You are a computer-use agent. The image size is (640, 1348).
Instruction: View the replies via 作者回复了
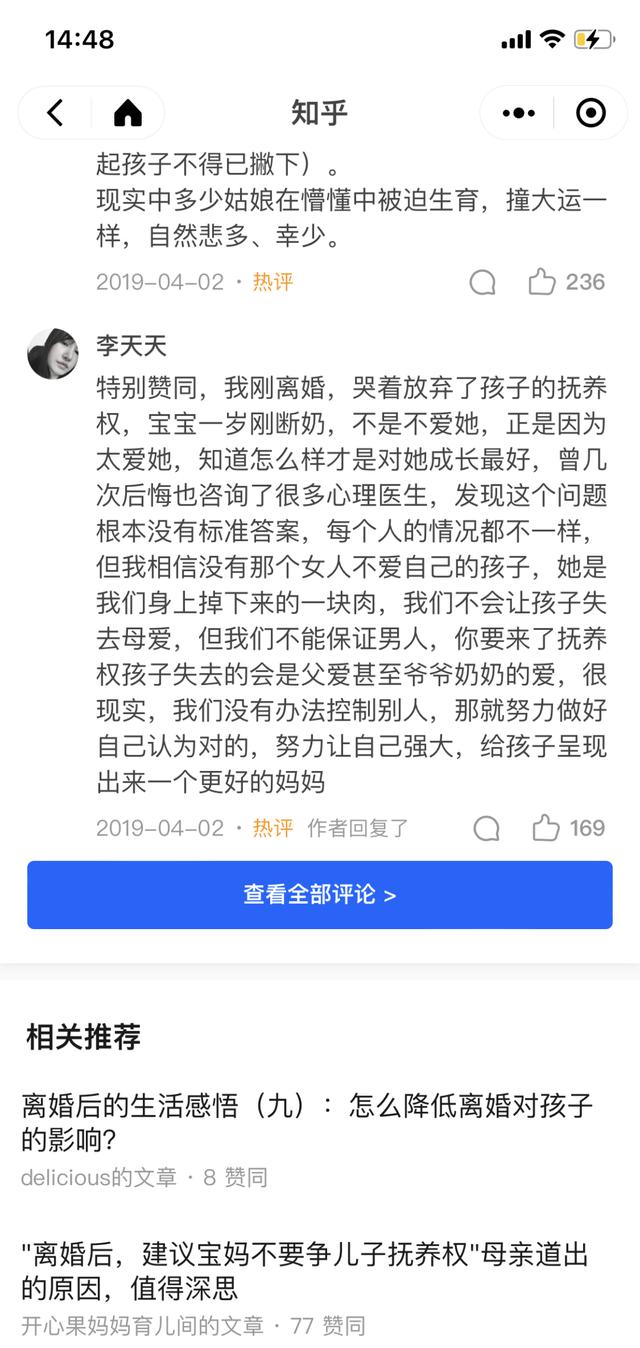[357, 828]
